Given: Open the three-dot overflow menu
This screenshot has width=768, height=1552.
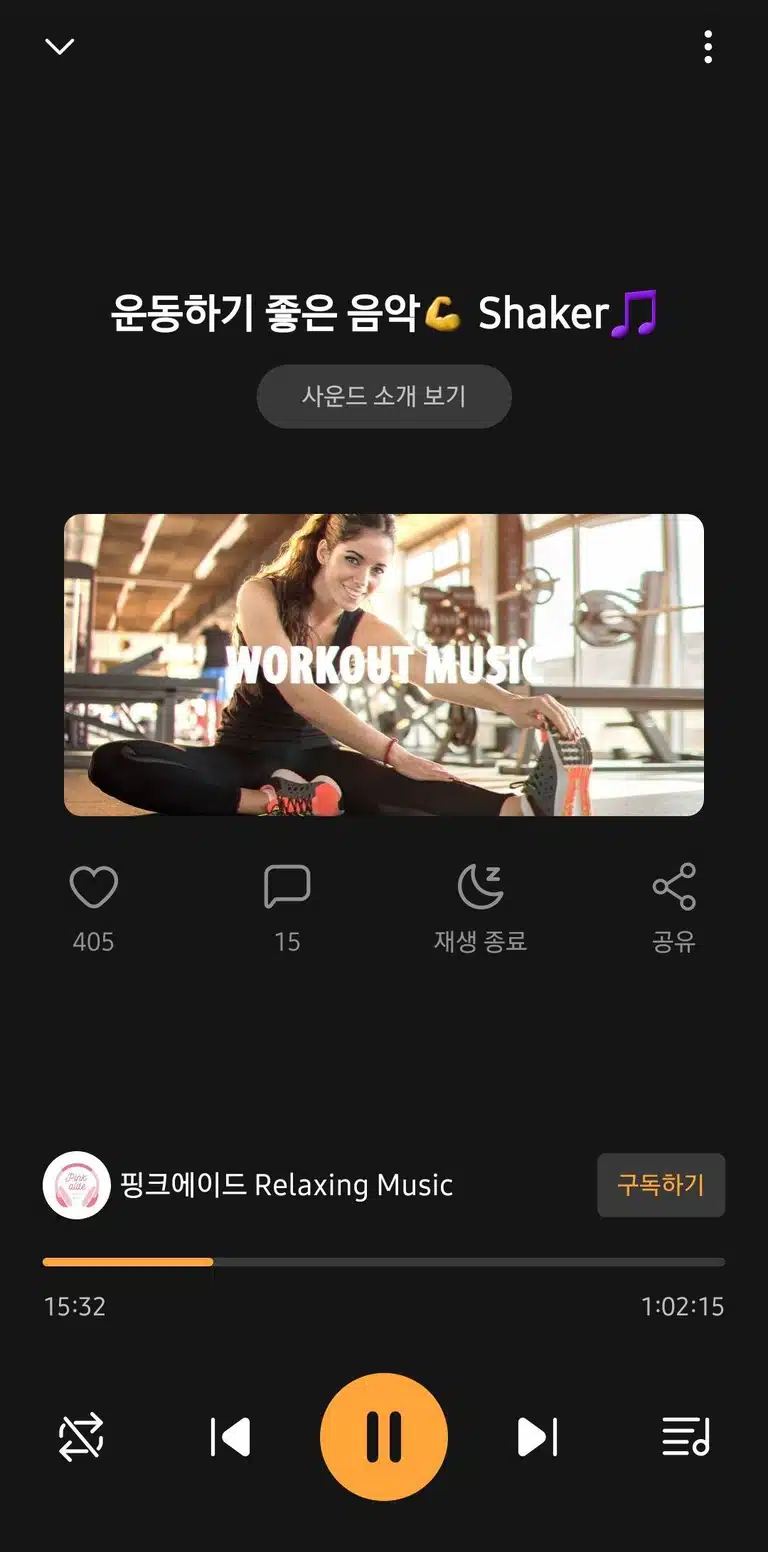Looking at the screenshot, I should click(x=708, y=46).
